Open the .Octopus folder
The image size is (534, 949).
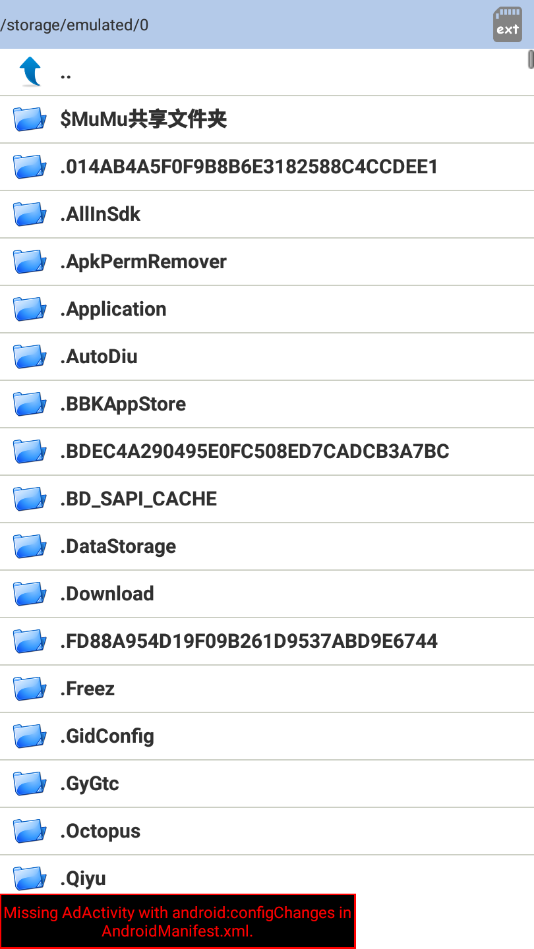click(267, 830)
